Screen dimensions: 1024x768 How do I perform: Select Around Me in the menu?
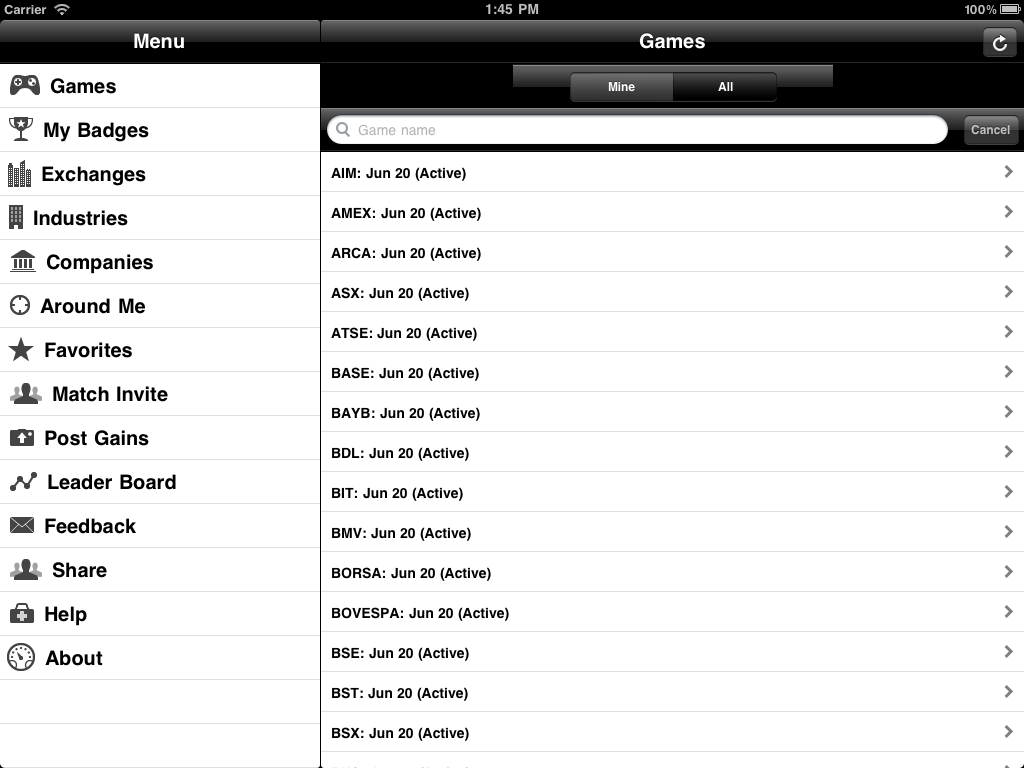point(92,306)
